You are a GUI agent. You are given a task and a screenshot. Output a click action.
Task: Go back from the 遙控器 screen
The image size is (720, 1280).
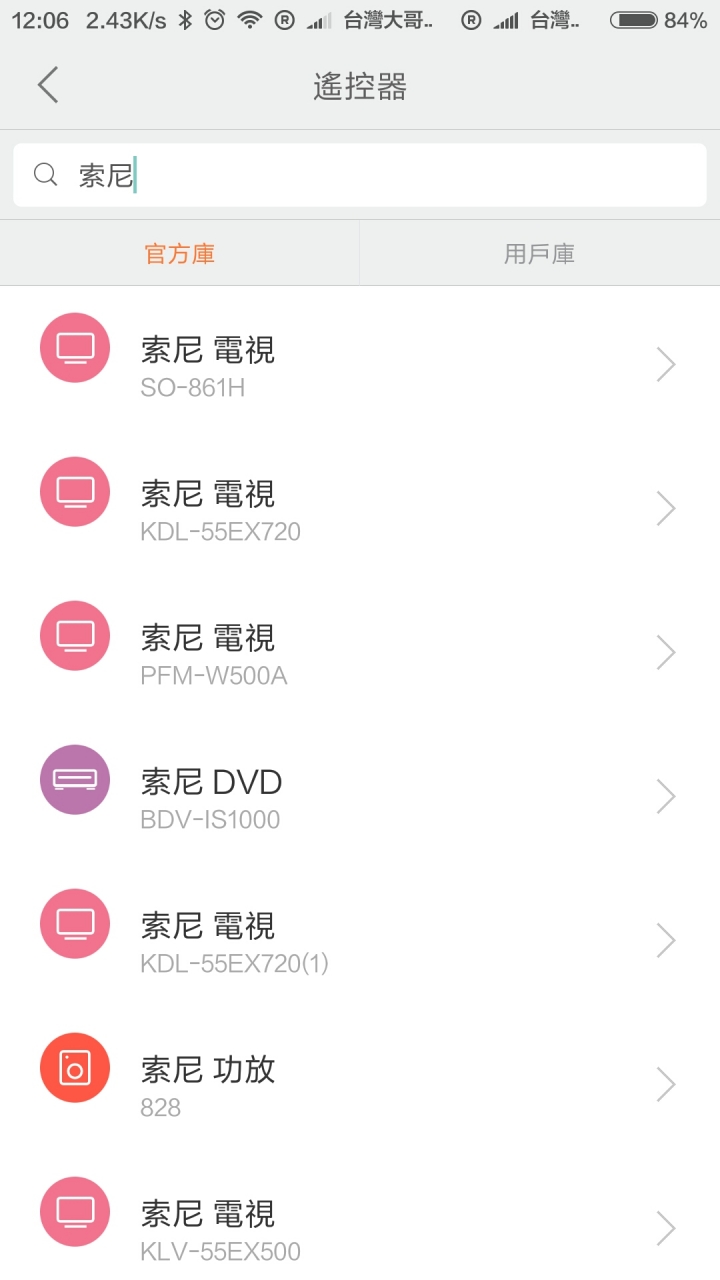[x=48, y=86]
